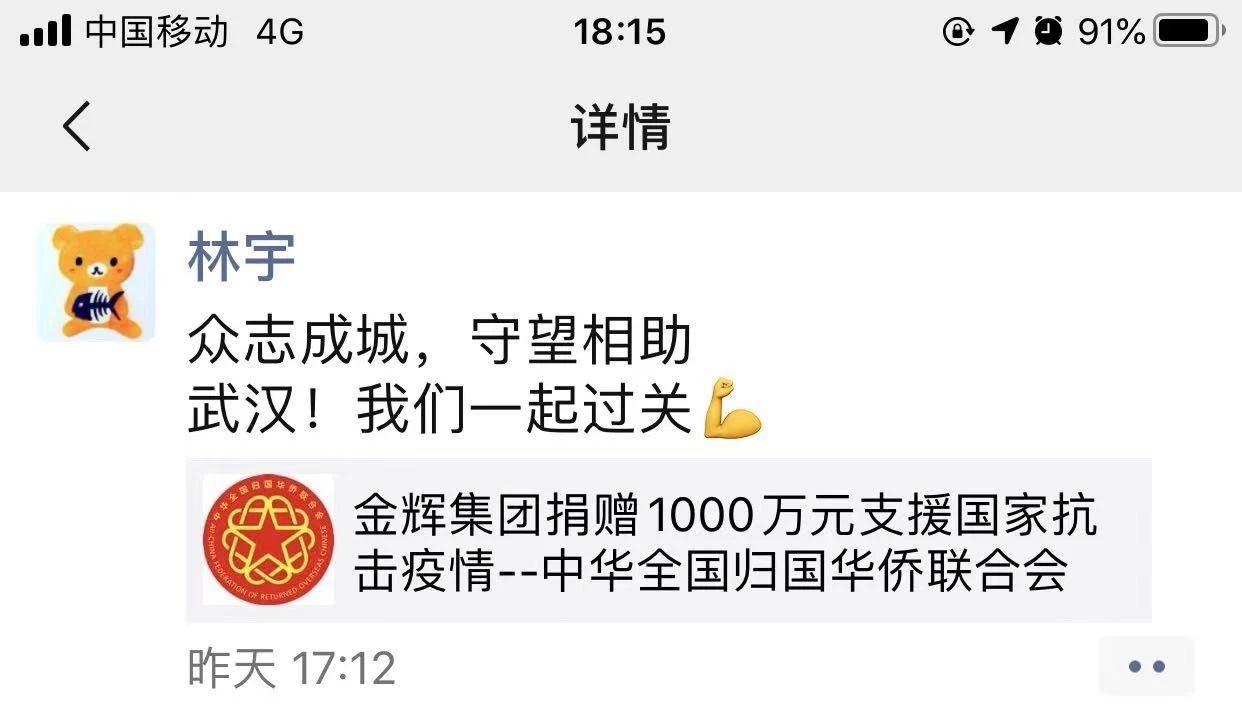Open 林宇's profile by name
The width and height of the screenshot is (1242, 724).
click(241, 258)
